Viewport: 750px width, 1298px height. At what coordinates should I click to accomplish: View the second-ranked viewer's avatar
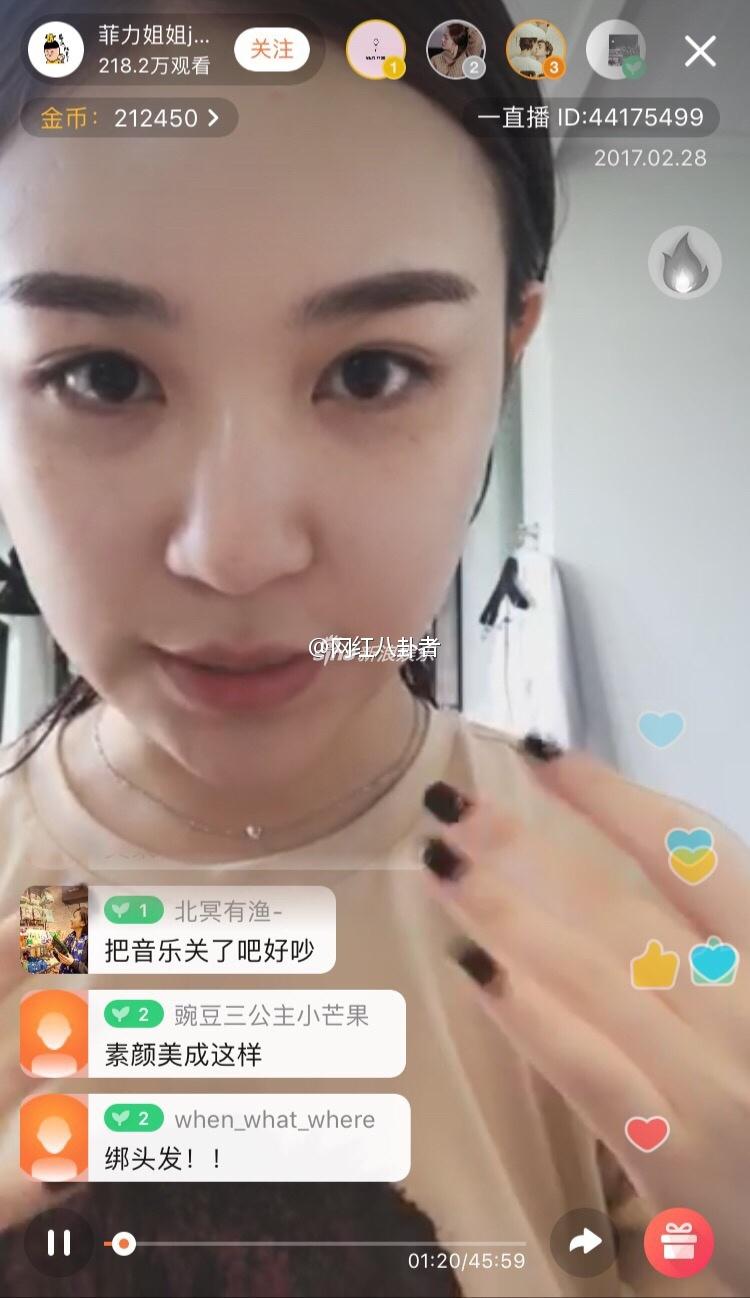click(456, 50)
